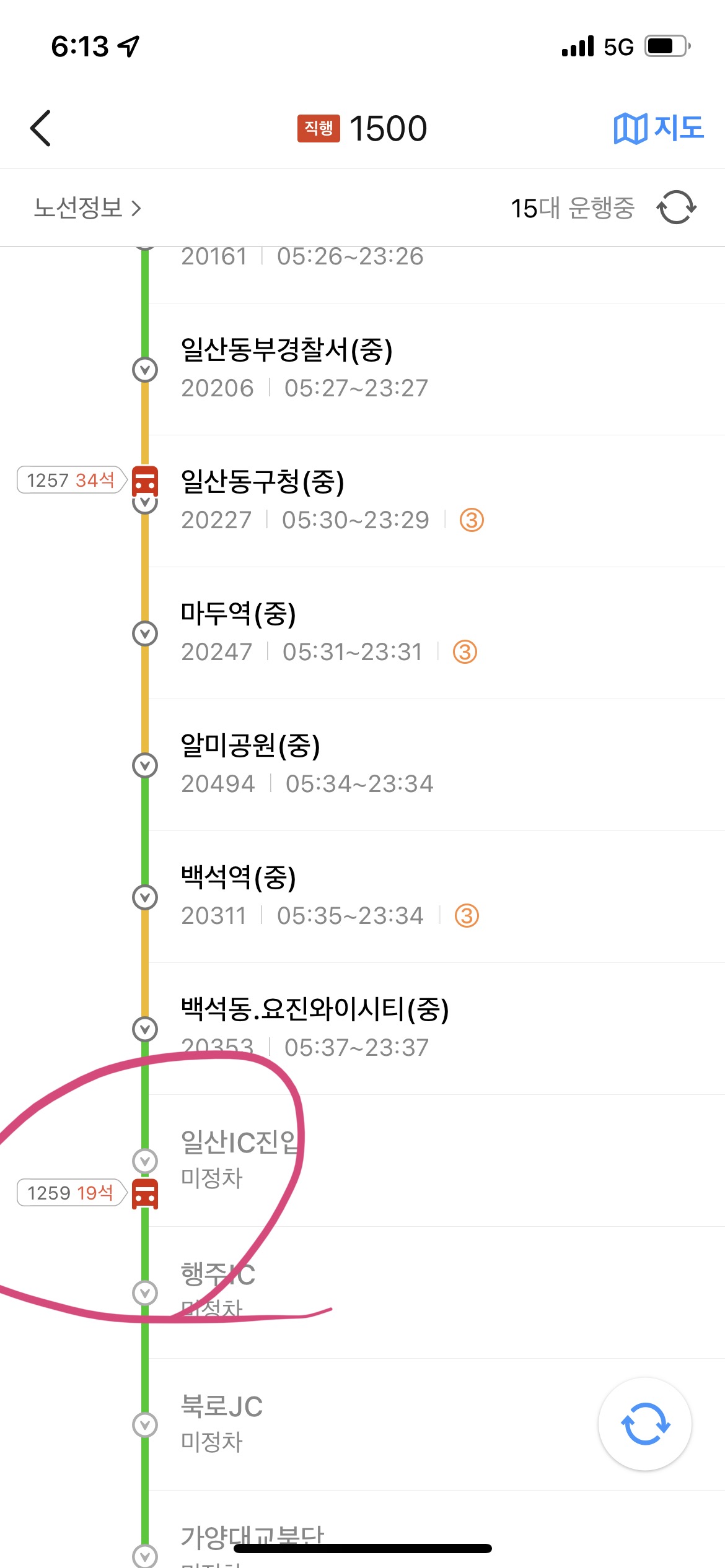Tap the bus 1257 34석 marker
Viewport: 725px width, 1568px height.
click(x=71, y=481)
